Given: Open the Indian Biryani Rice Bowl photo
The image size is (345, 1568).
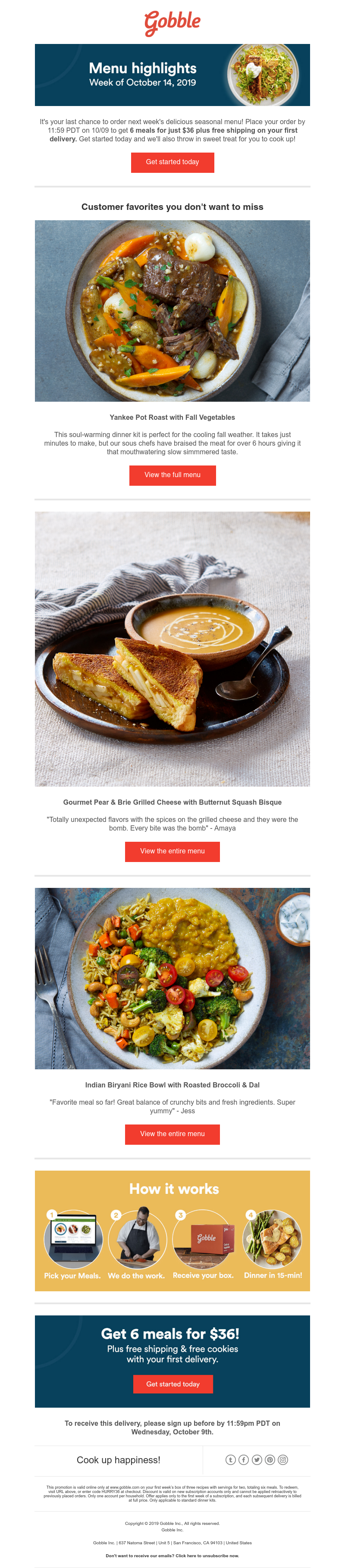Looking at the screenshot, I should pyautogui.click(x=172, y=979).
